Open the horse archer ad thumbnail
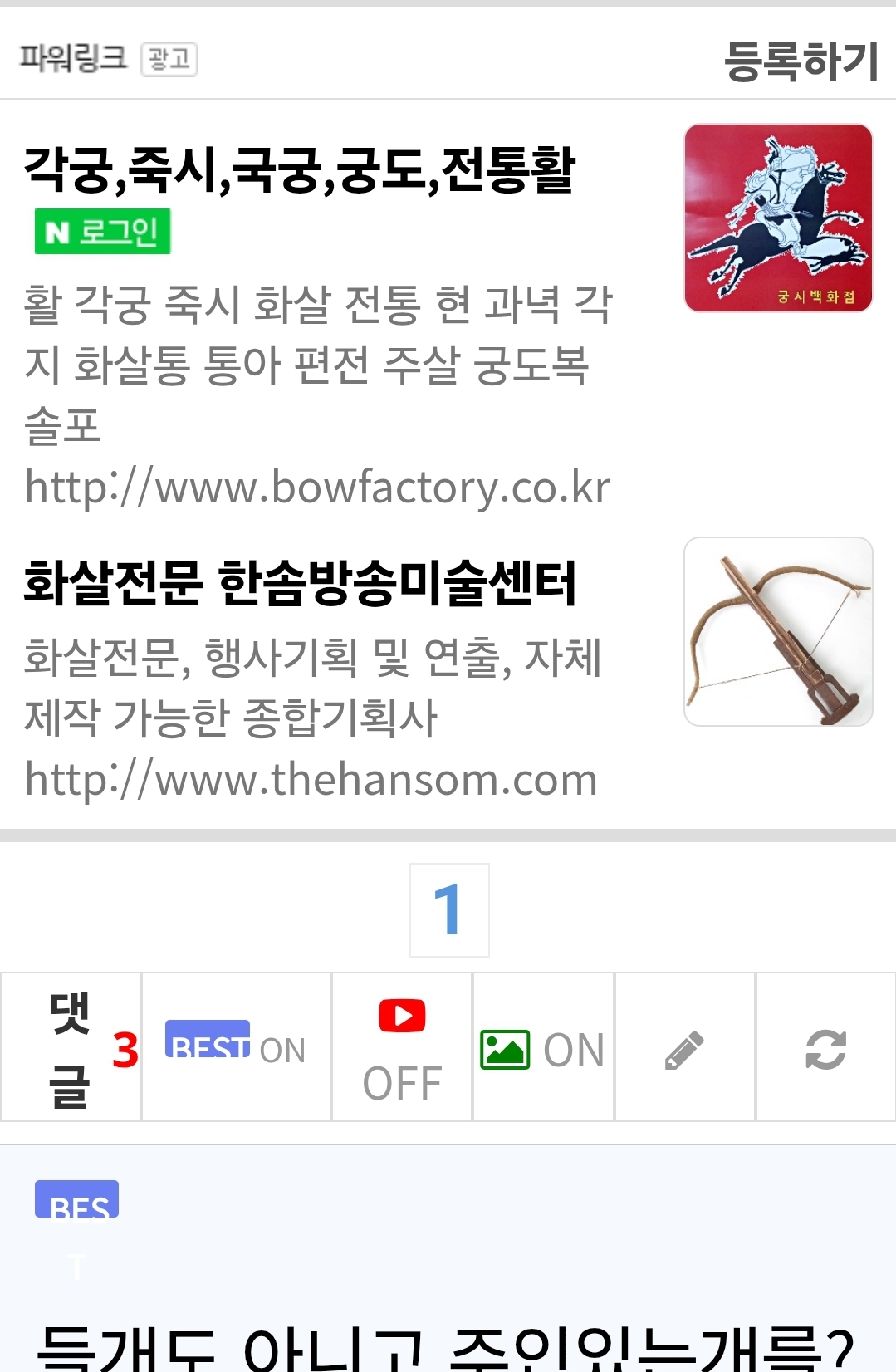 pyautogui.click(x=778, y=218)
